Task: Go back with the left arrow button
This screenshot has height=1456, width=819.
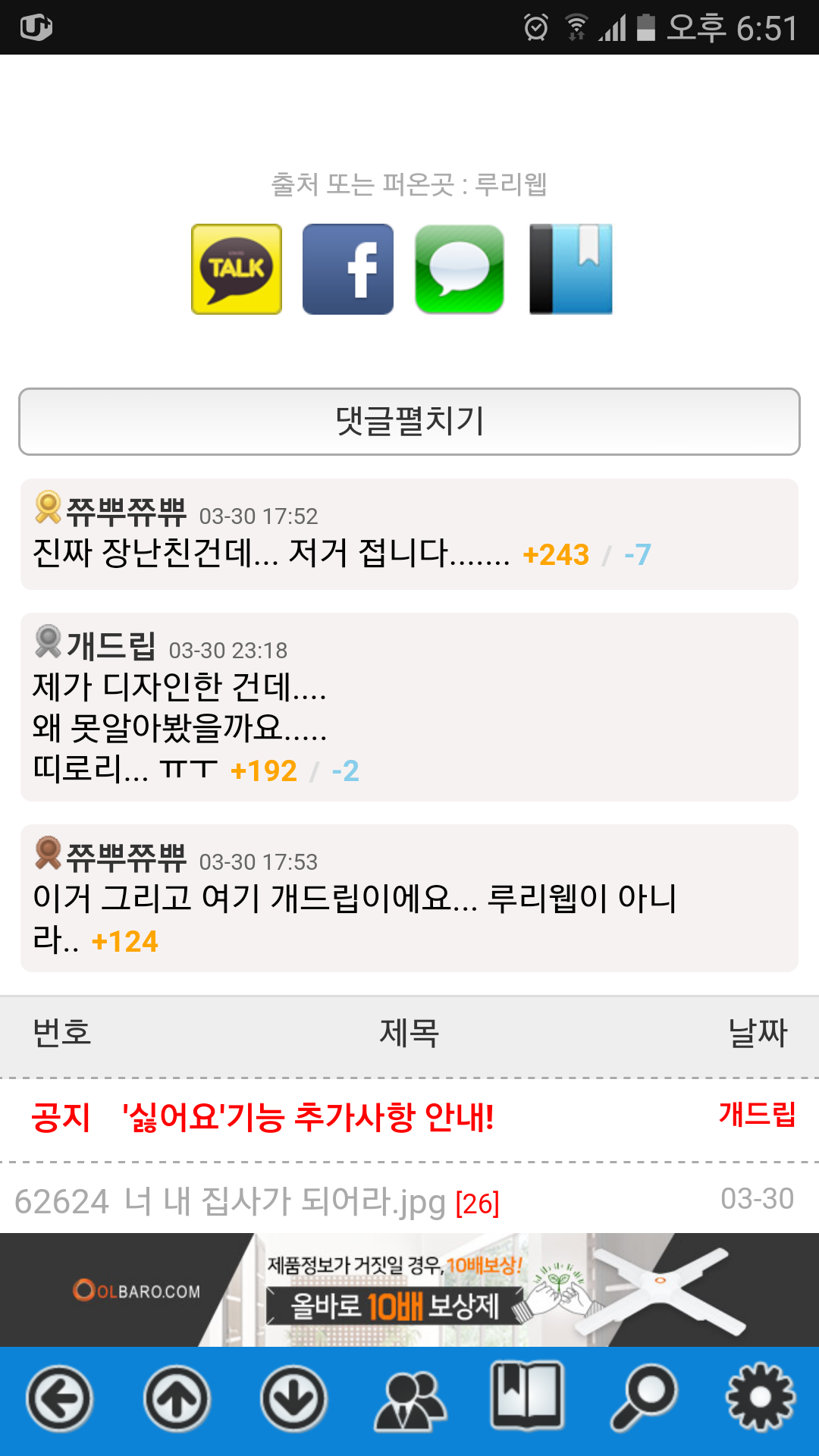Action: 59,1400
